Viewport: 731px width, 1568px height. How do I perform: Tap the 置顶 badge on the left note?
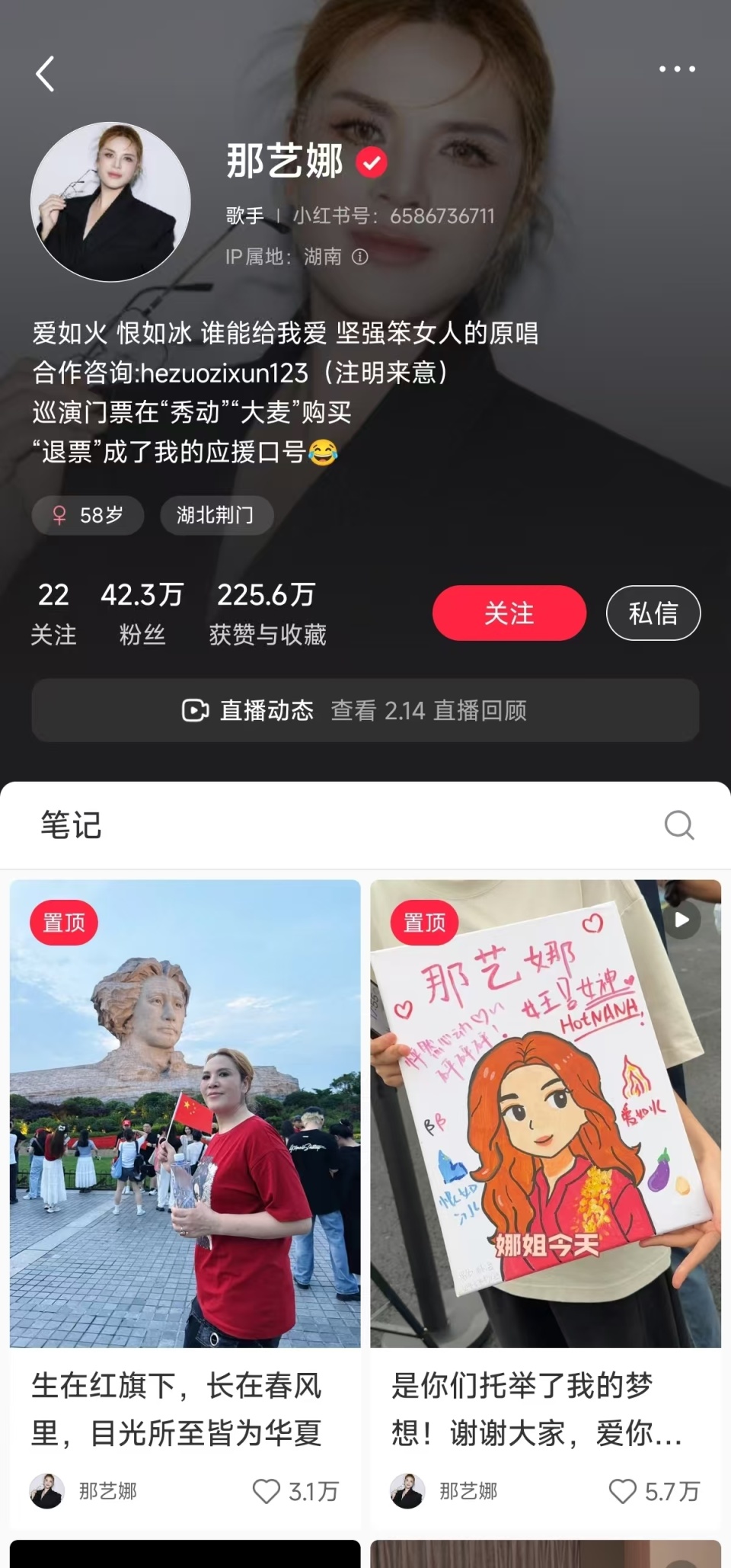64,922
